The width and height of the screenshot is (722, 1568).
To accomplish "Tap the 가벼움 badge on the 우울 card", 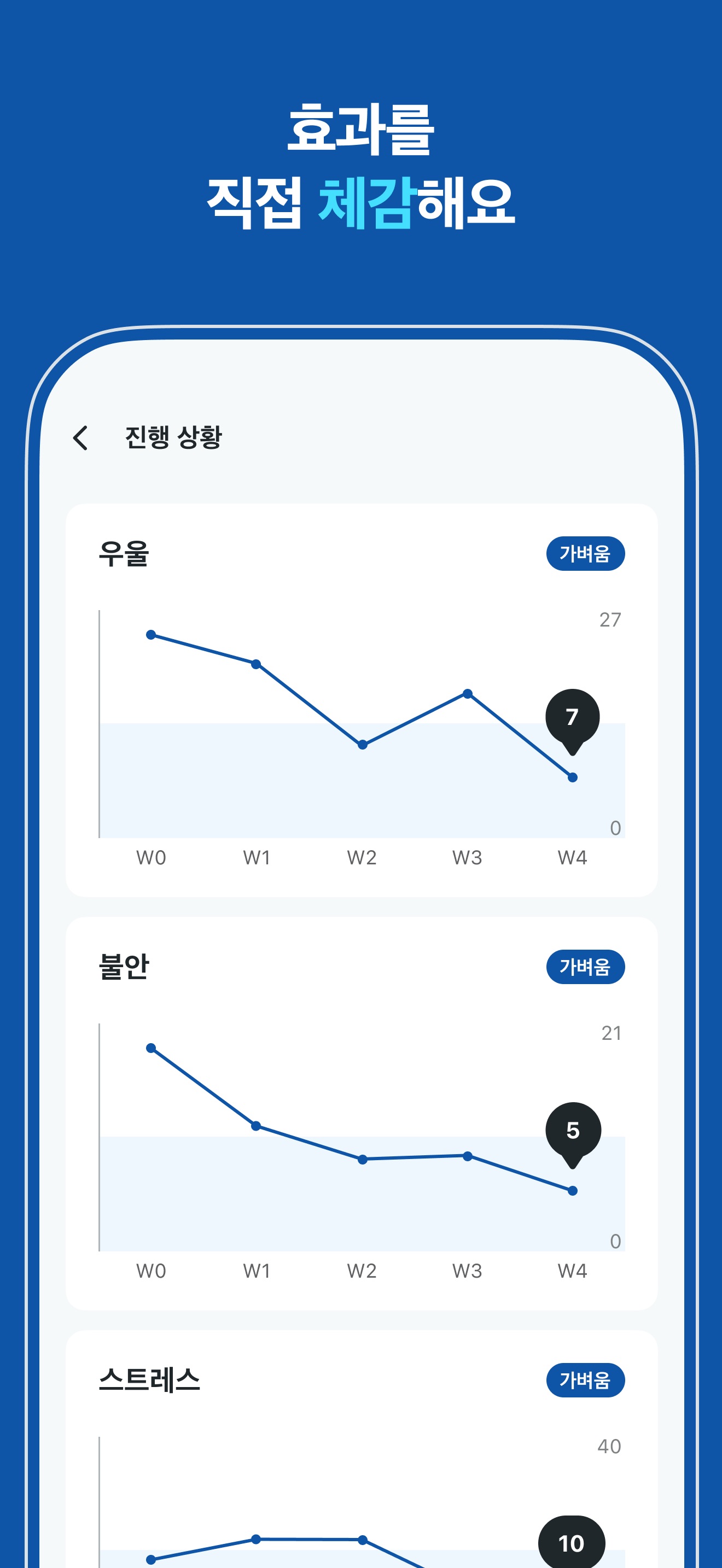I will point(586,554).
